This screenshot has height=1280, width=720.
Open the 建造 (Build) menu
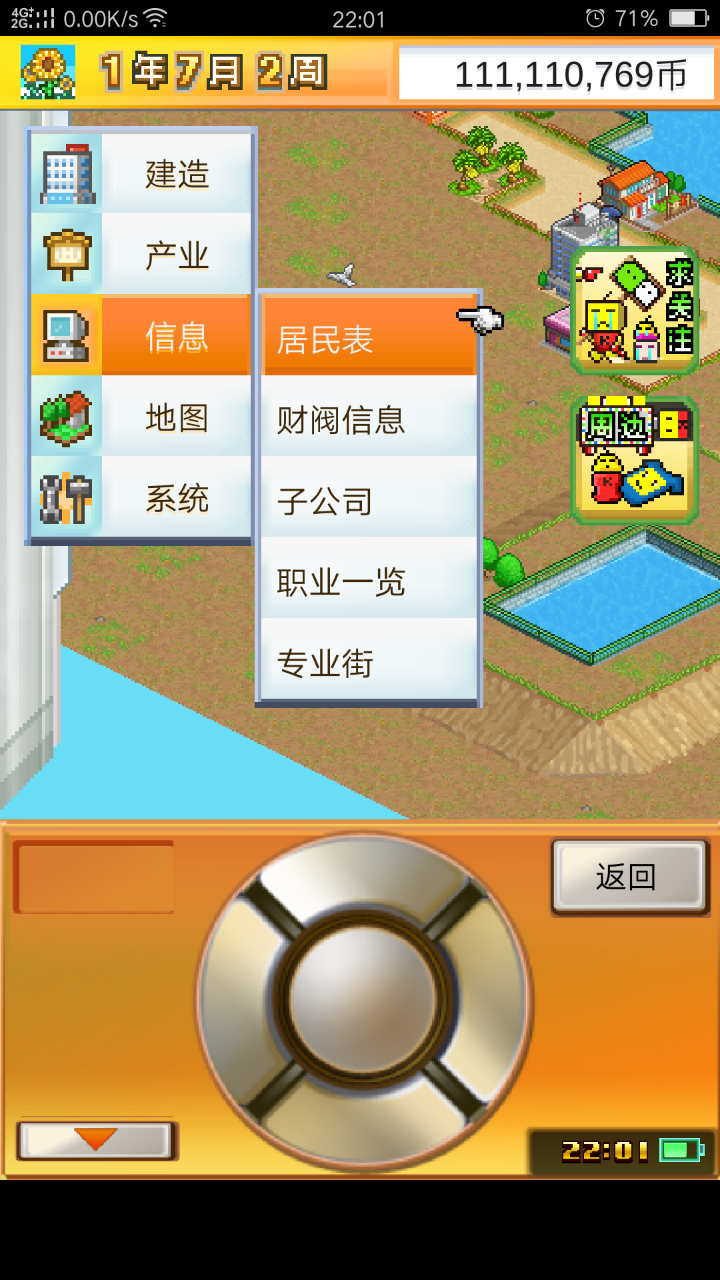(x=141, y=174)
